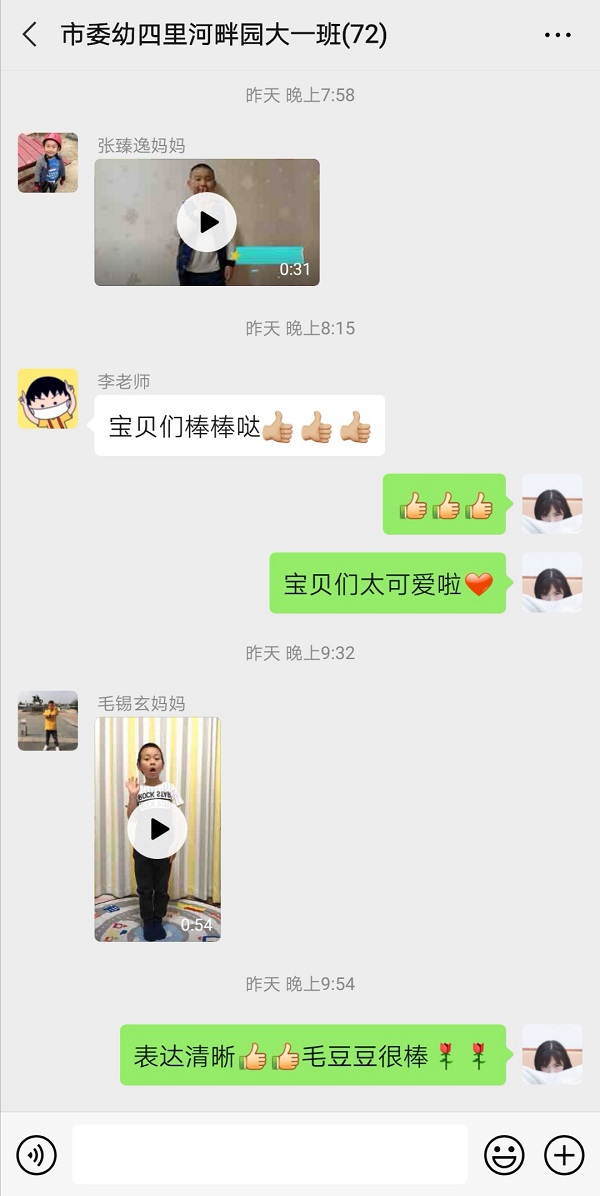
Task: Play the 0:54 video from 毛锡玄妈妈
Action: [x=158, y=829]
